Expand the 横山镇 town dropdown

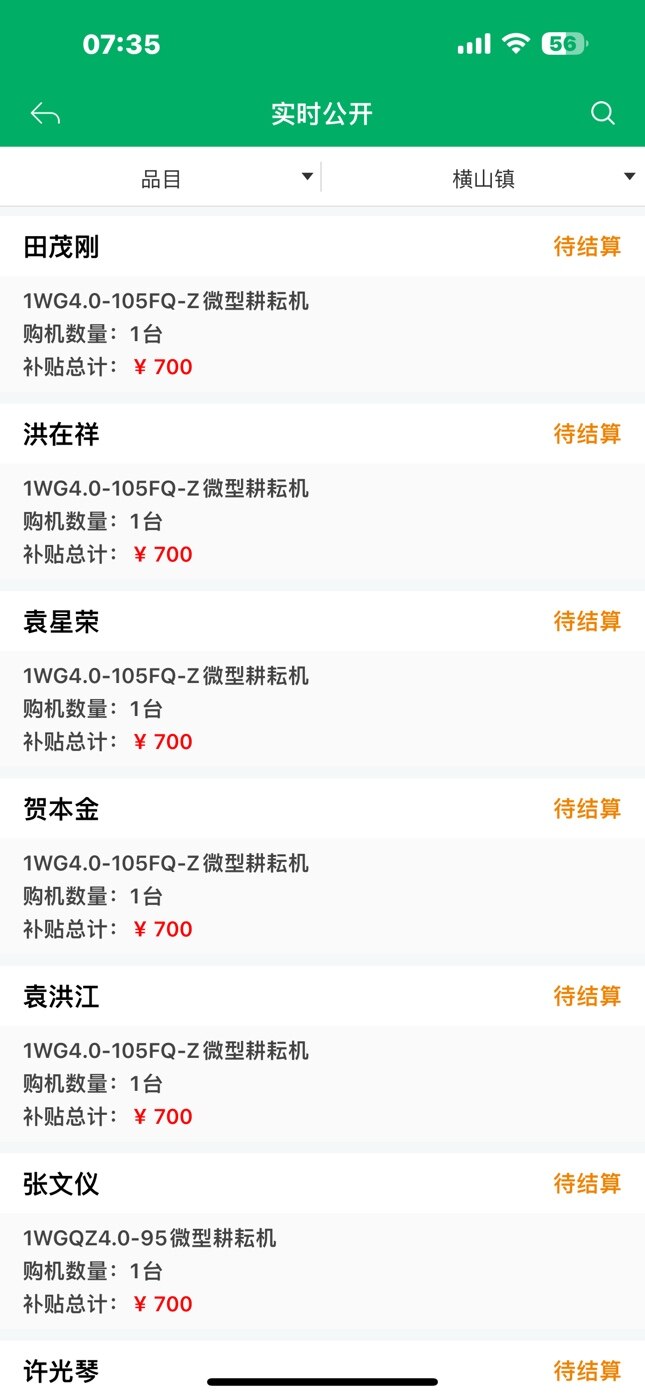484,179
